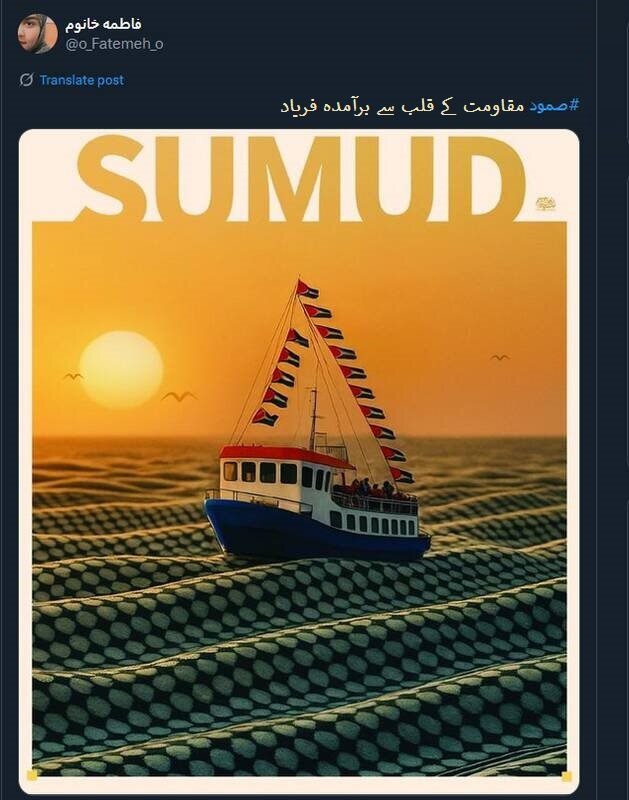This screenshot has width=629, height=800.
Task: Tap the @o_Fatemeh_o username handle
Action: click(x=114, y=44)
